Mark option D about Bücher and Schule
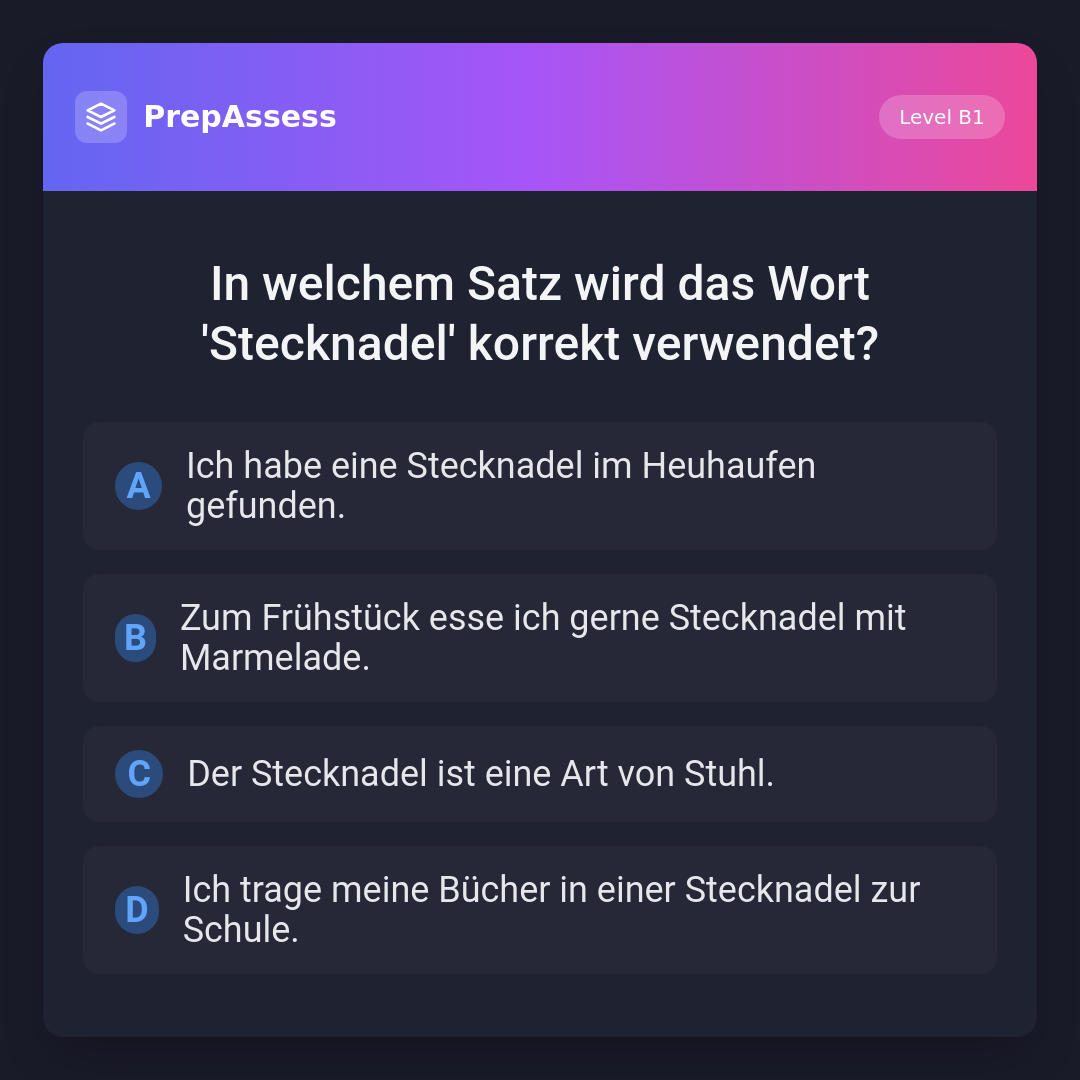1080x1080 pixels. click(x=539, y=910)
